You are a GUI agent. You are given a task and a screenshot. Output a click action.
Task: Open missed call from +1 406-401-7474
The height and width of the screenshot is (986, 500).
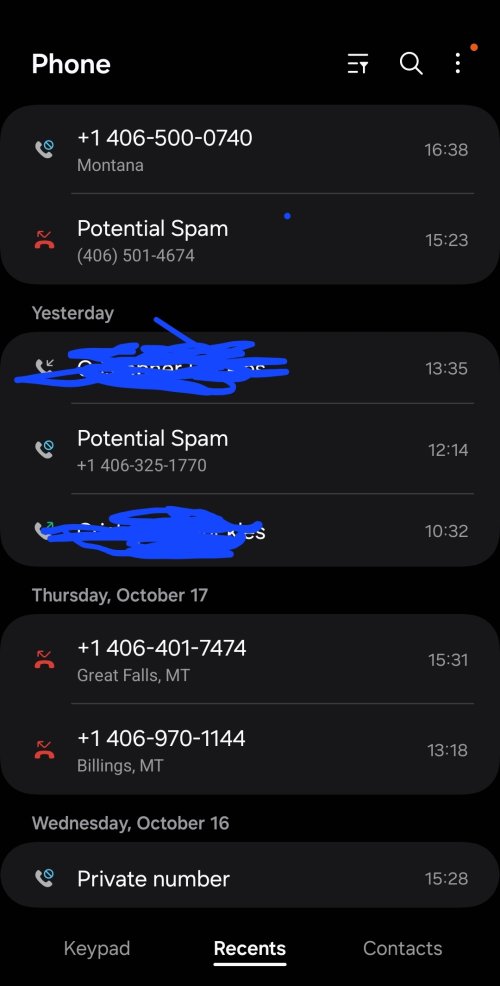coord(250,659)
